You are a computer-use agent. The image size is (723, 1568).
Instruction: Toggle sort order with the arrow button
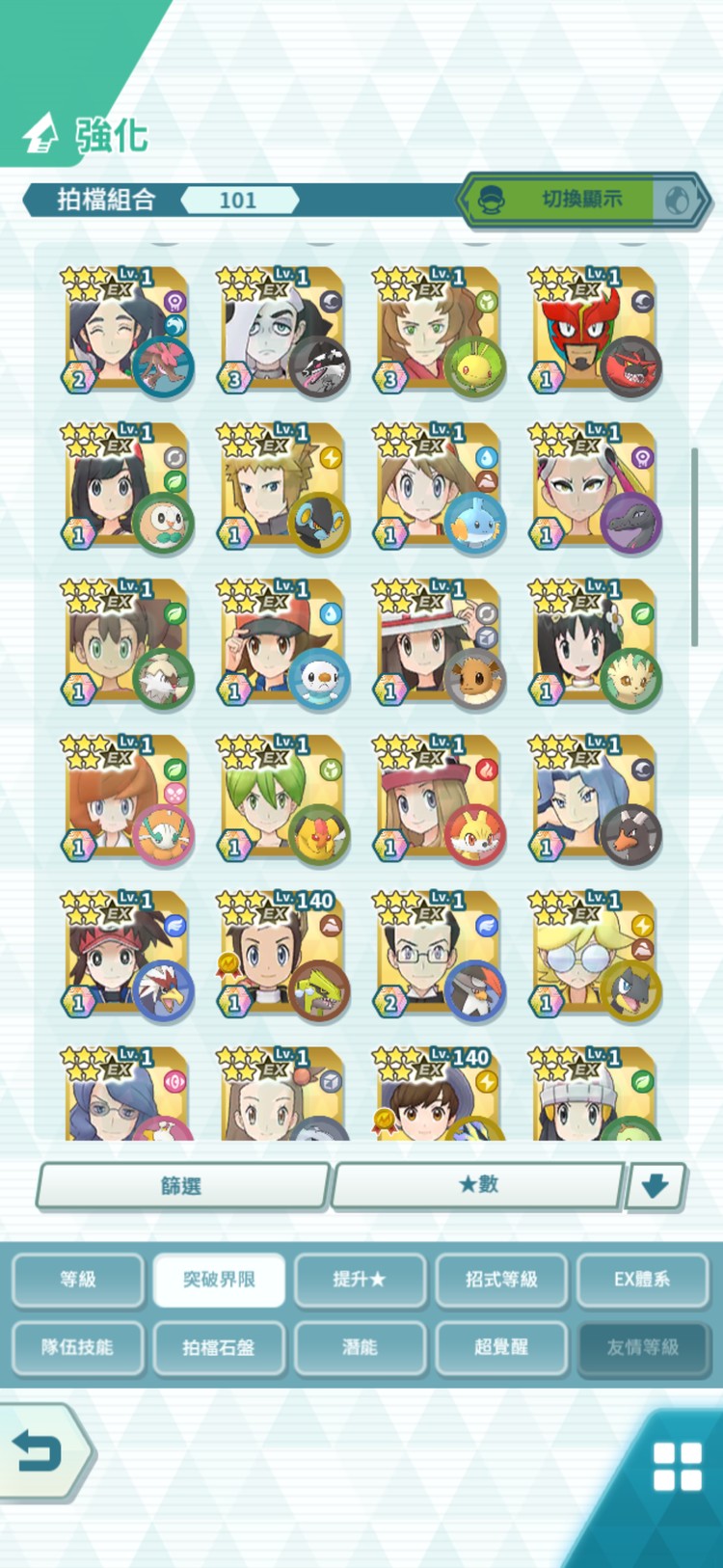[656, 1185]
